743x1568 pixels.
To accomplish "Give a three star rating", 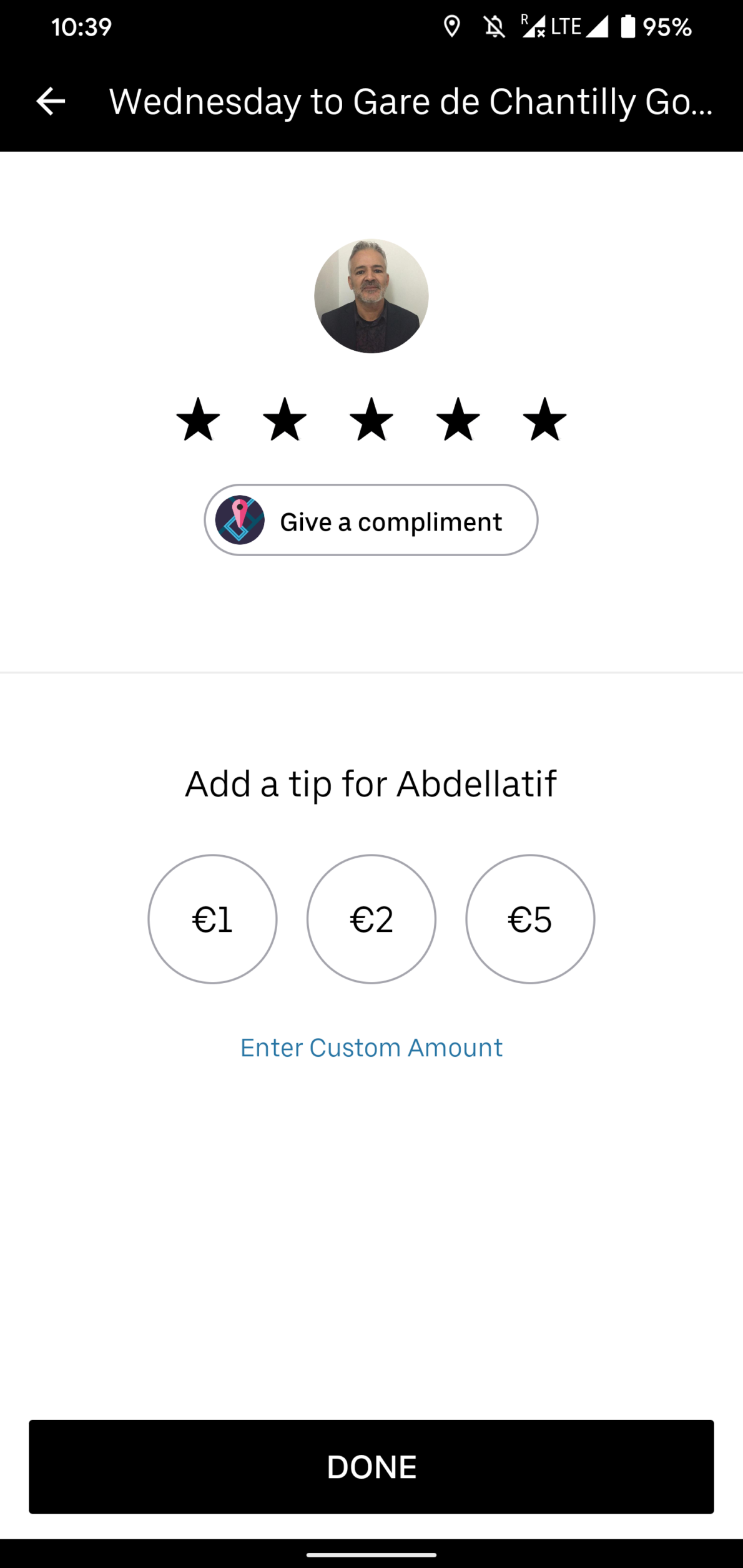I will 371,419.
